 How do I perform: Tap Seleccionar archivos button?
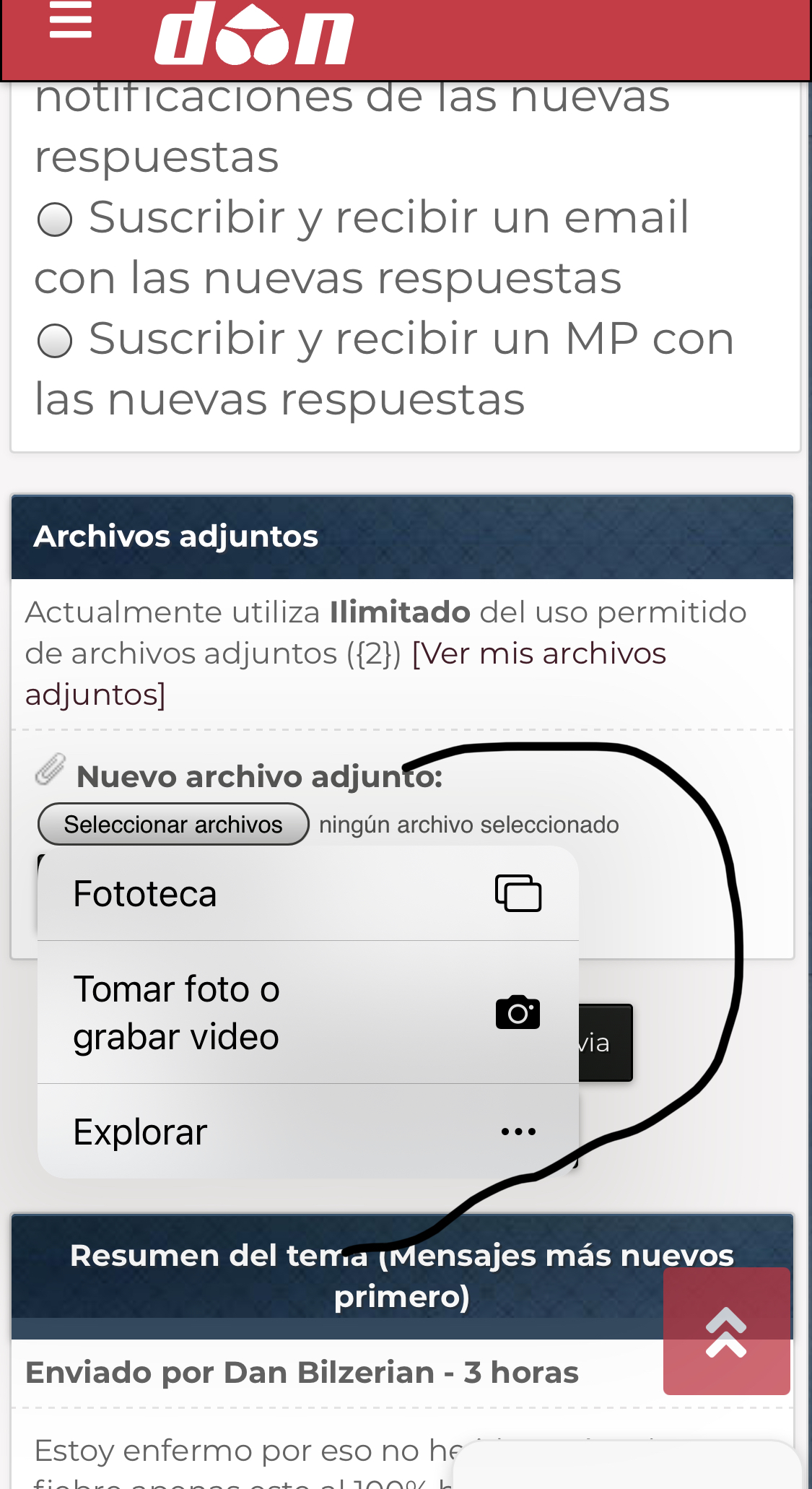coord(173,825)
